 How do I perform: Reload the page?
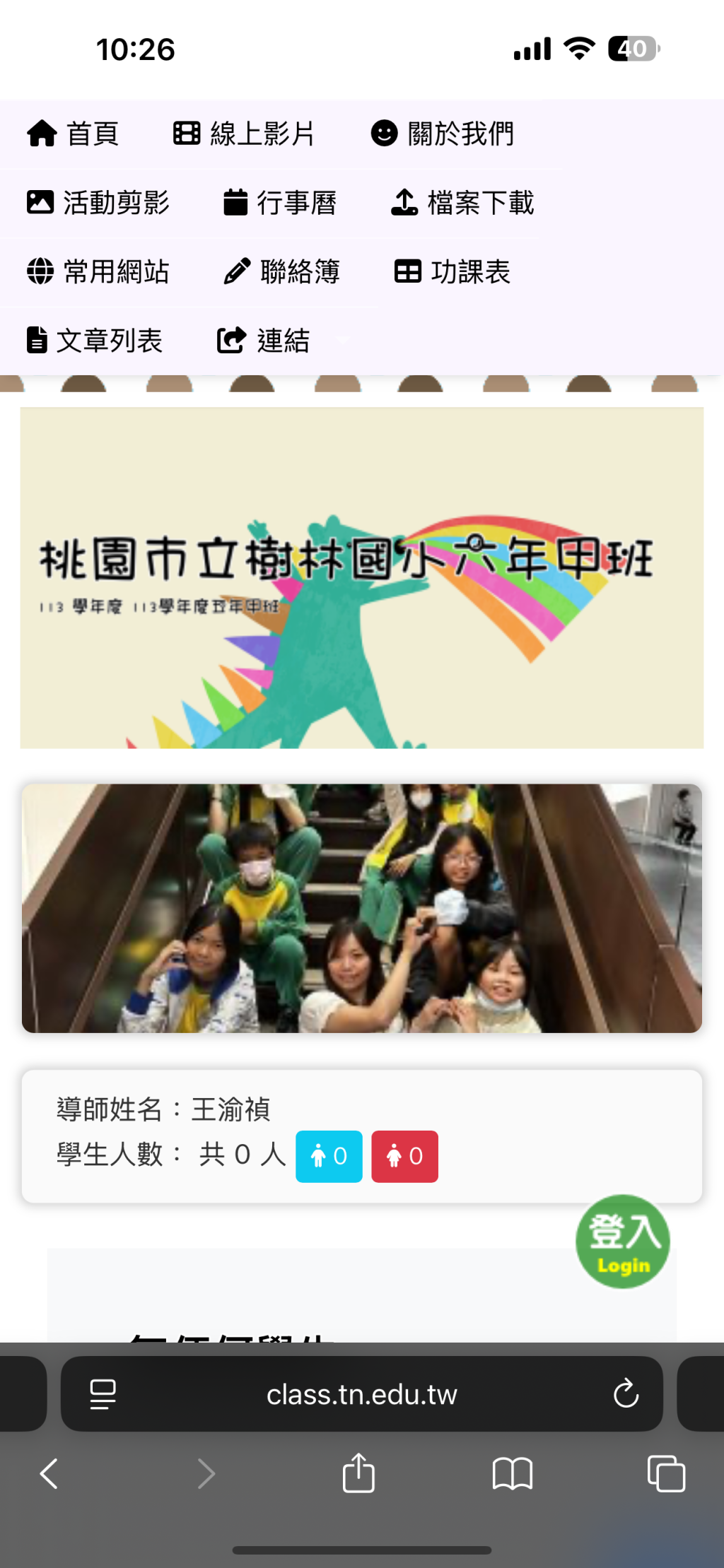[x=626, y=1394]
